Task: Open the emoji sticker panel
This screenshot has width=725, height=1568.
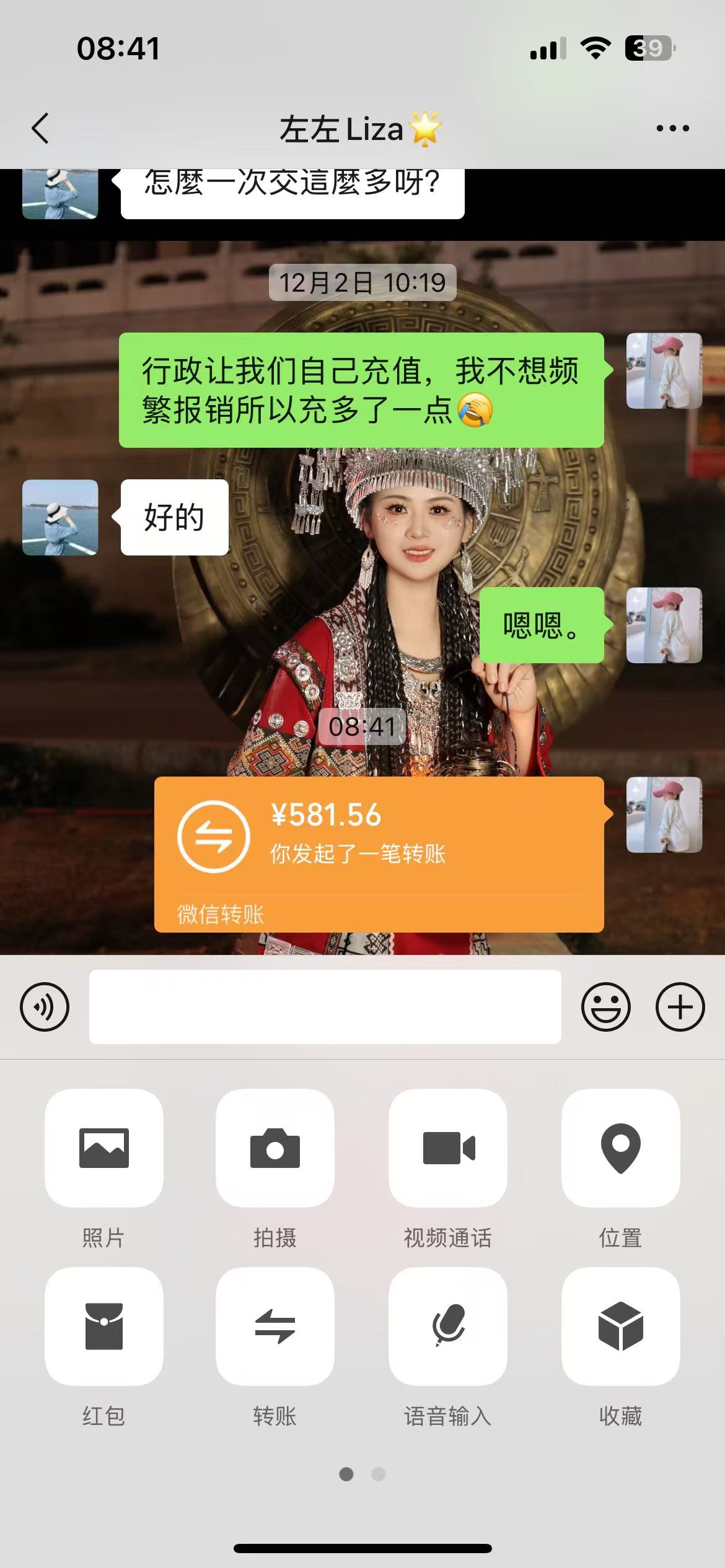Action: coord(605,1006)
